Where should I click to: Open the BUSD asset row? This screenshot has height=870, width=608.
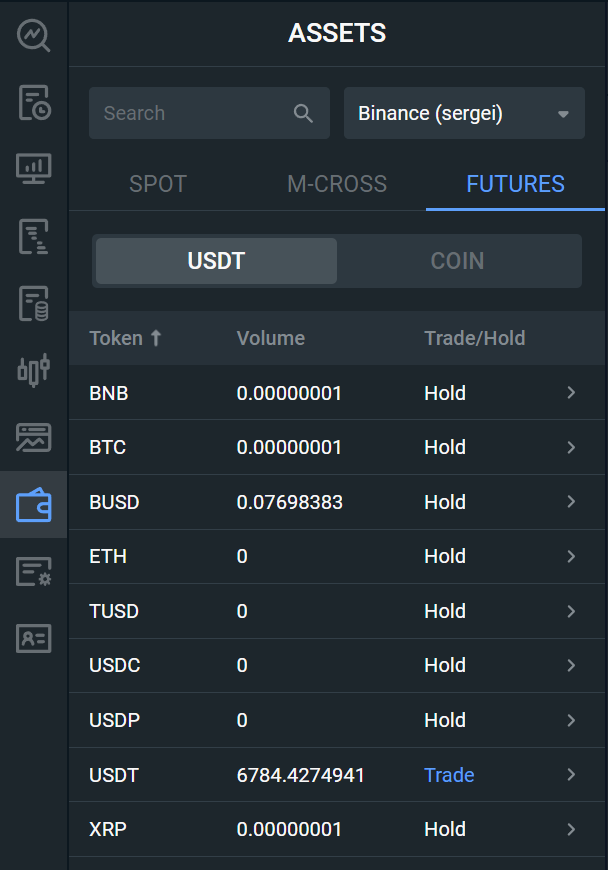click(x=336, y=502)
